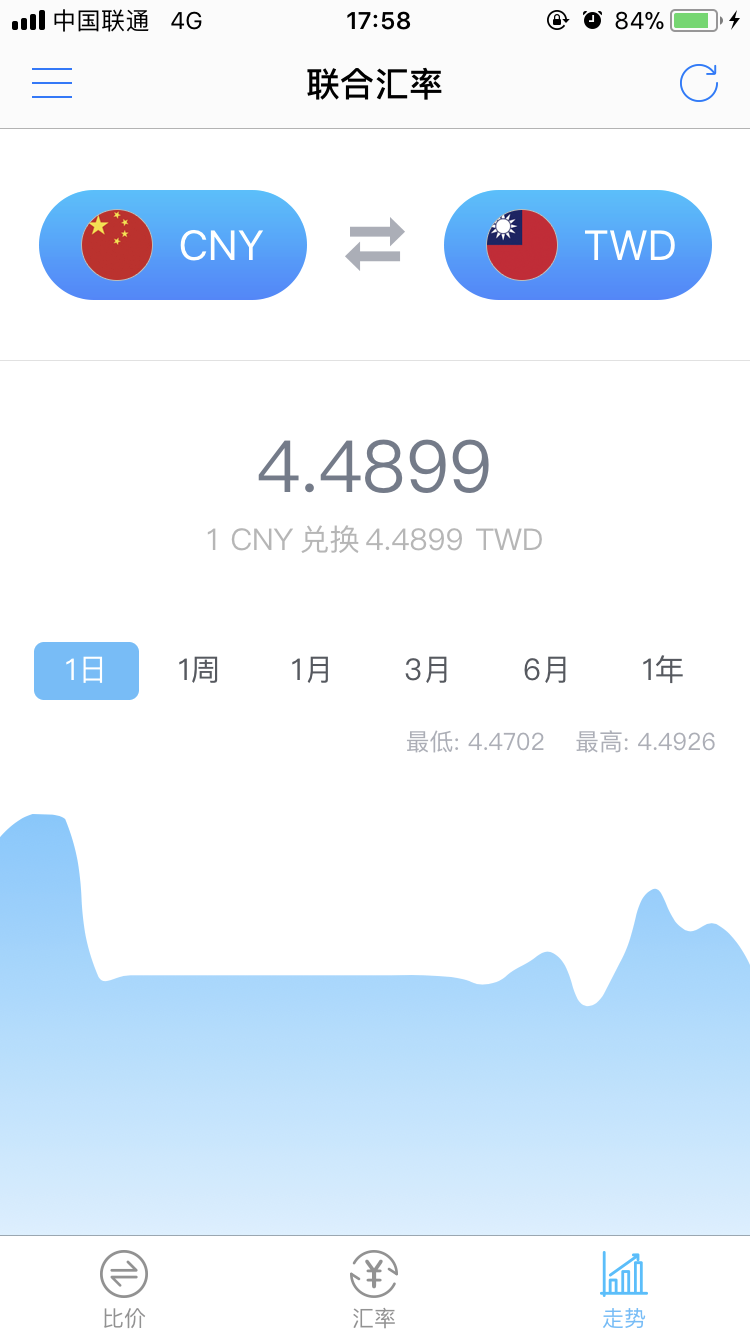Switch to the 1周 weekly view
The image size is (750, 1334).
click(198, 670)
